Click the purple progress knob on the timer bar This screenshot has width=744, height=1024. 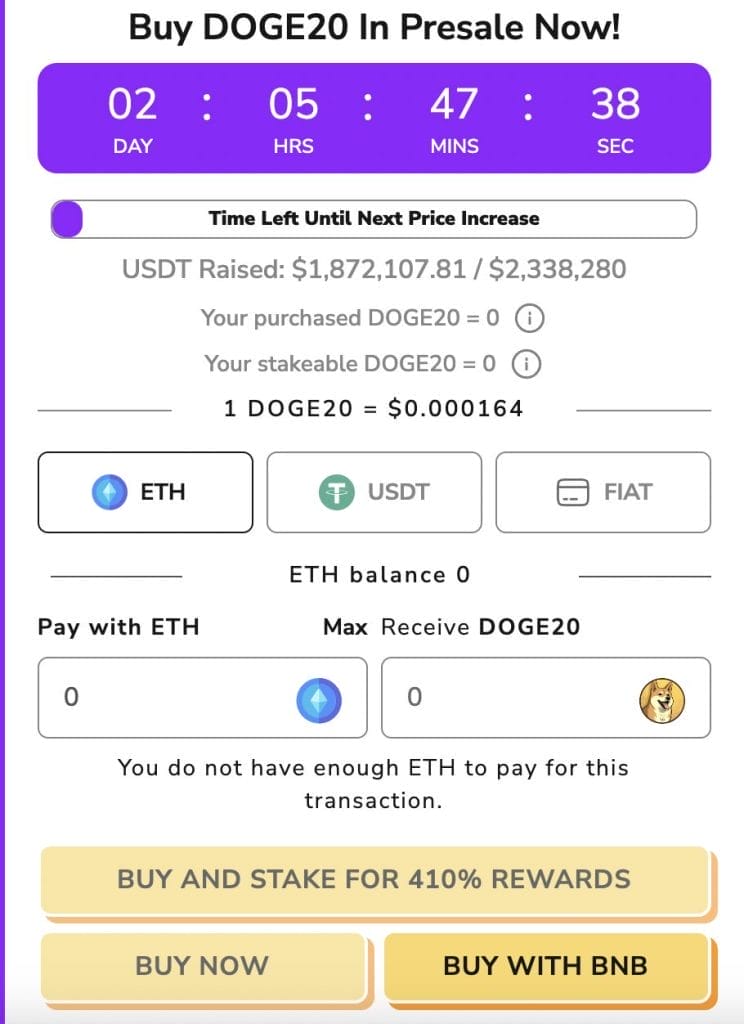[69, 218]
